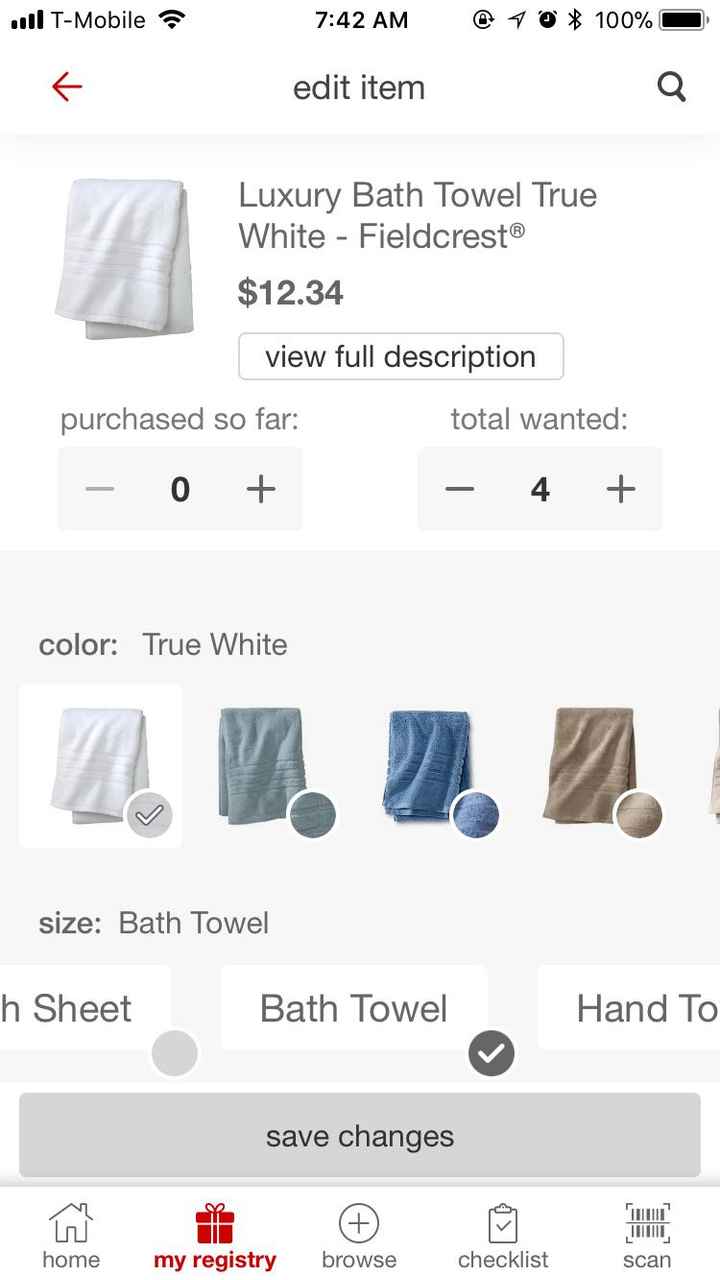This screenshot has width=720, height=1280.
Task: Select the my registry gift icon
Action: tap(215, 1222)
